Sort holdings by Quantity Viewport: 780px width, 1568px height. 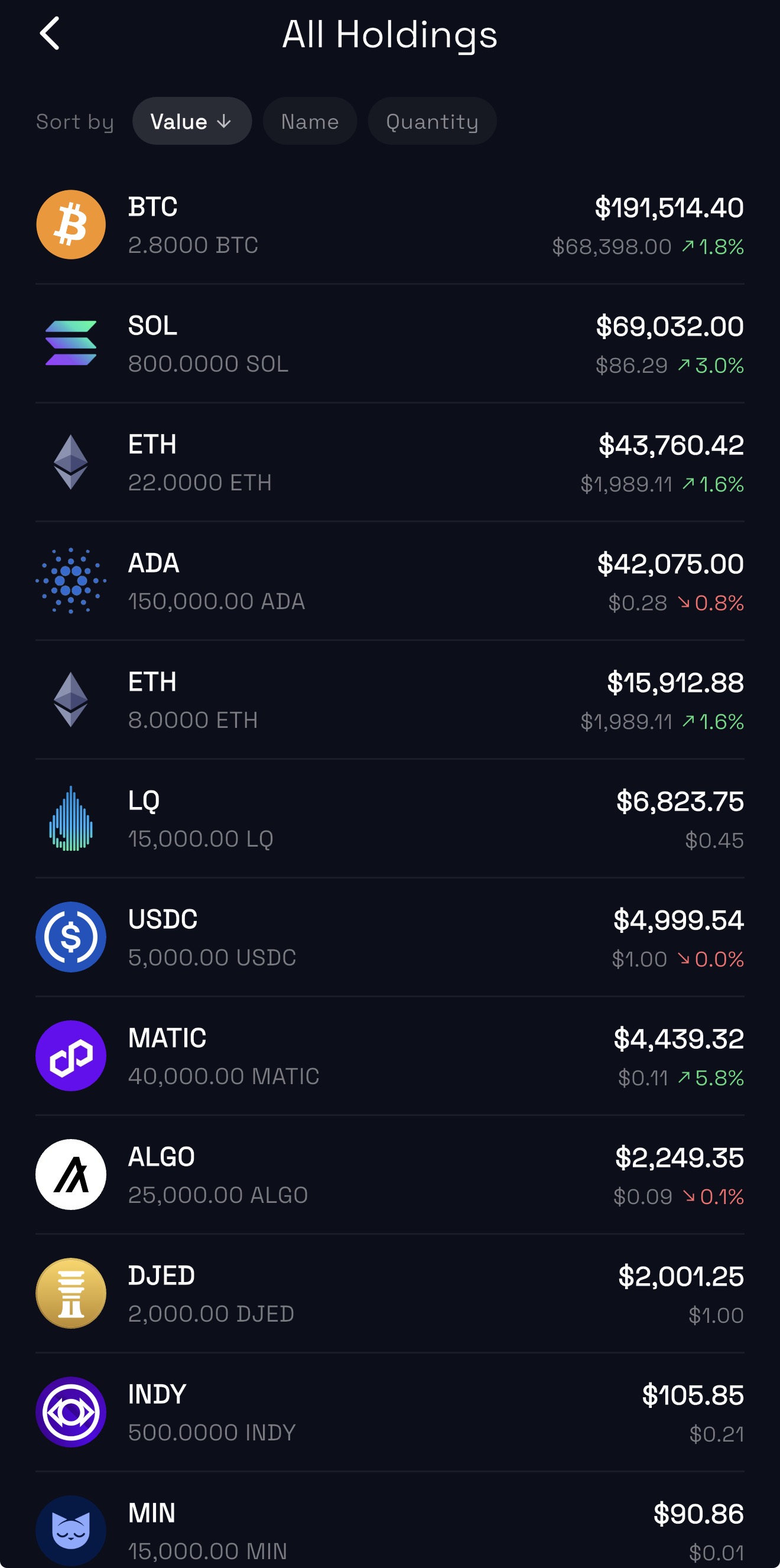pos(432,121)
